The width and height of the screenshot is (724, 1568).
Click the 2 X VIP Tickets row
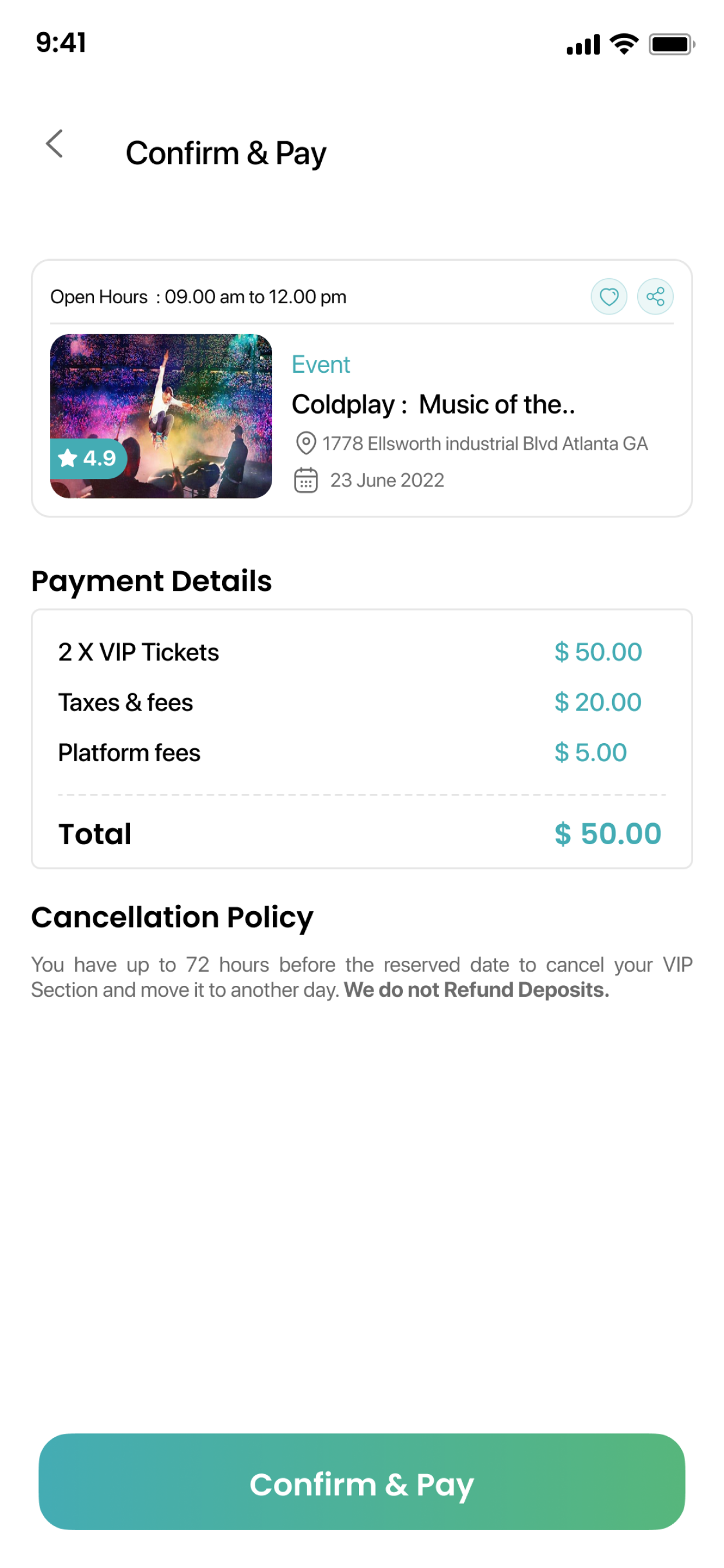click(x=139, y=652)
